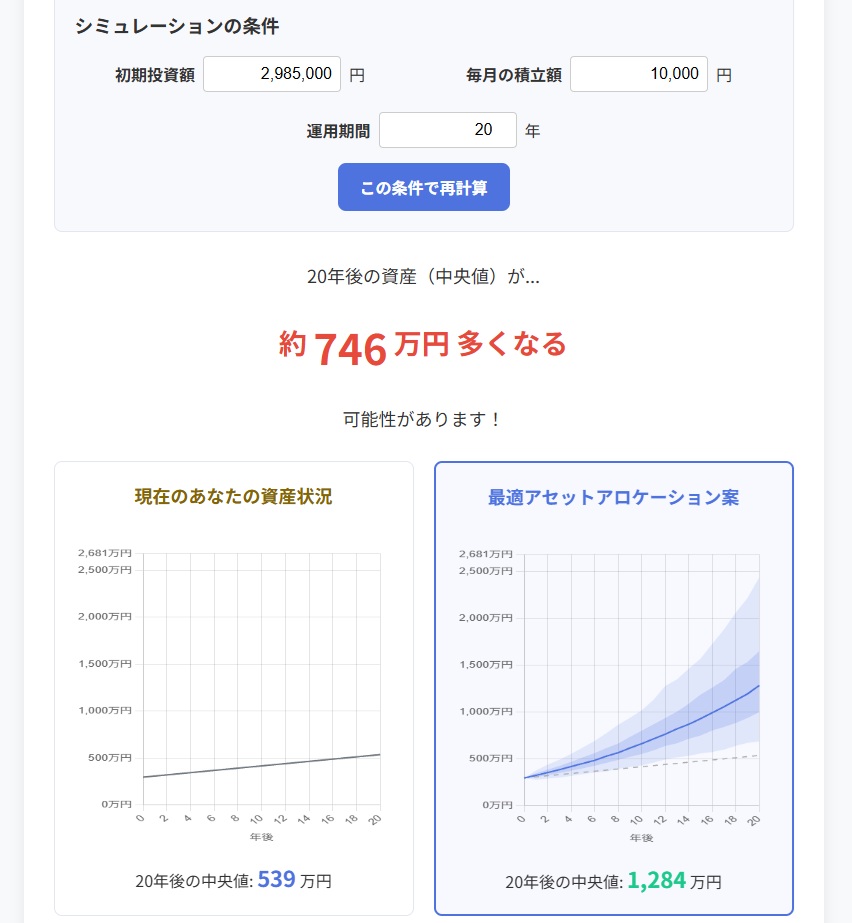This screenshot has height=923, width=852.
Task: Click the highlighted 約746万円 result text
Action: coord(423,347)
